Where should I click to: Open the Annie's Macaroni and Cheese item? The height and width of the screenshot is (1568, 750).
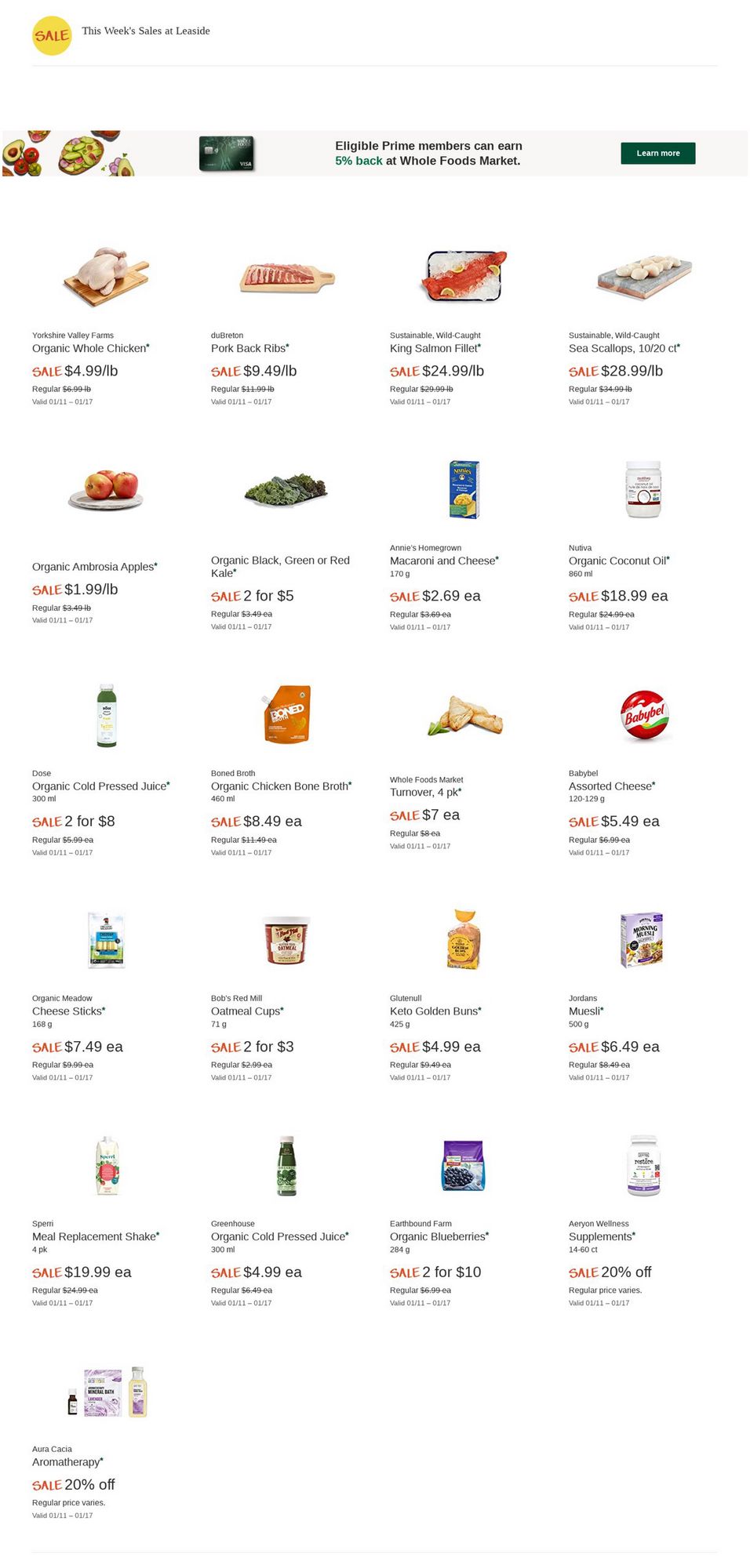(442, 561)
